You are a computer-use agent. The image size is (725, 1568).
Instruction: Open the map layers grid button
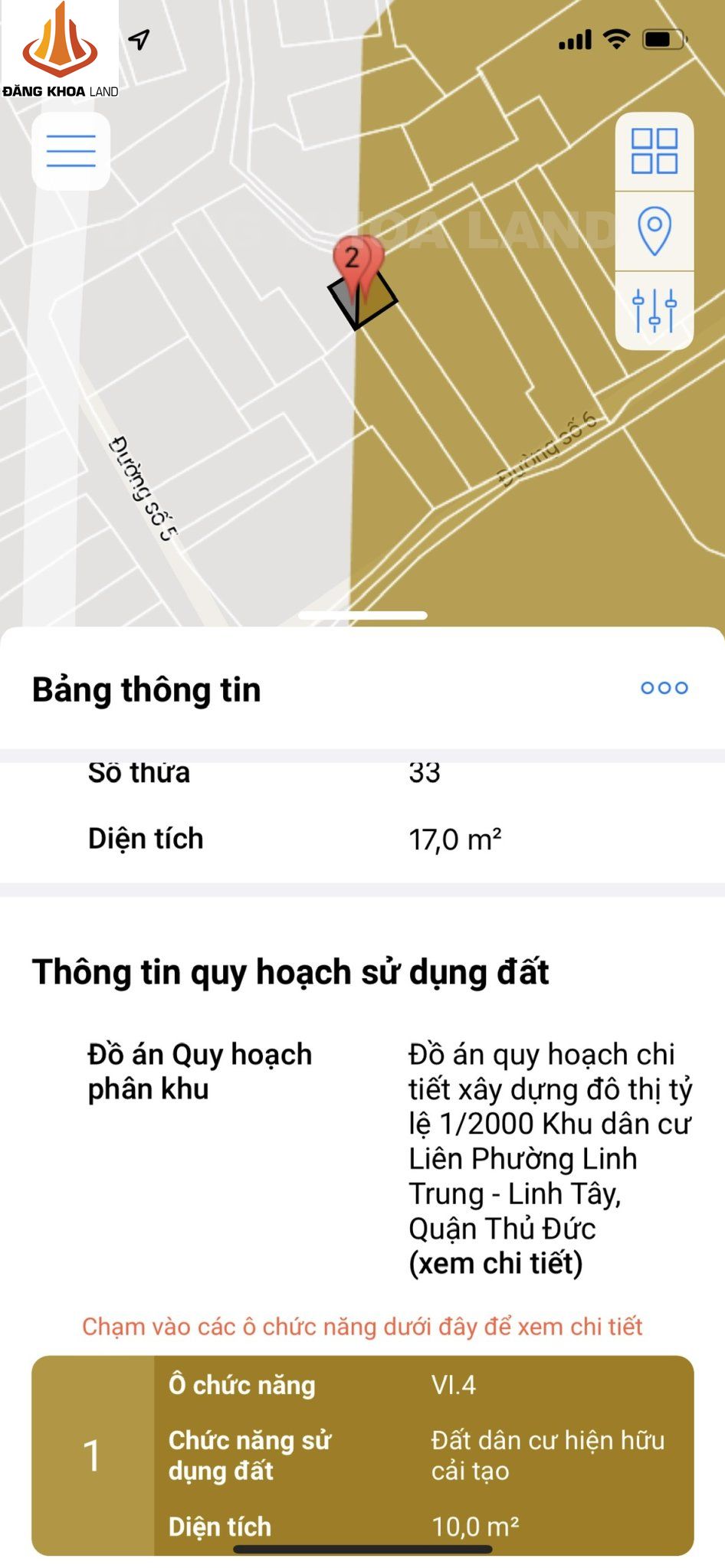(654, 151)
